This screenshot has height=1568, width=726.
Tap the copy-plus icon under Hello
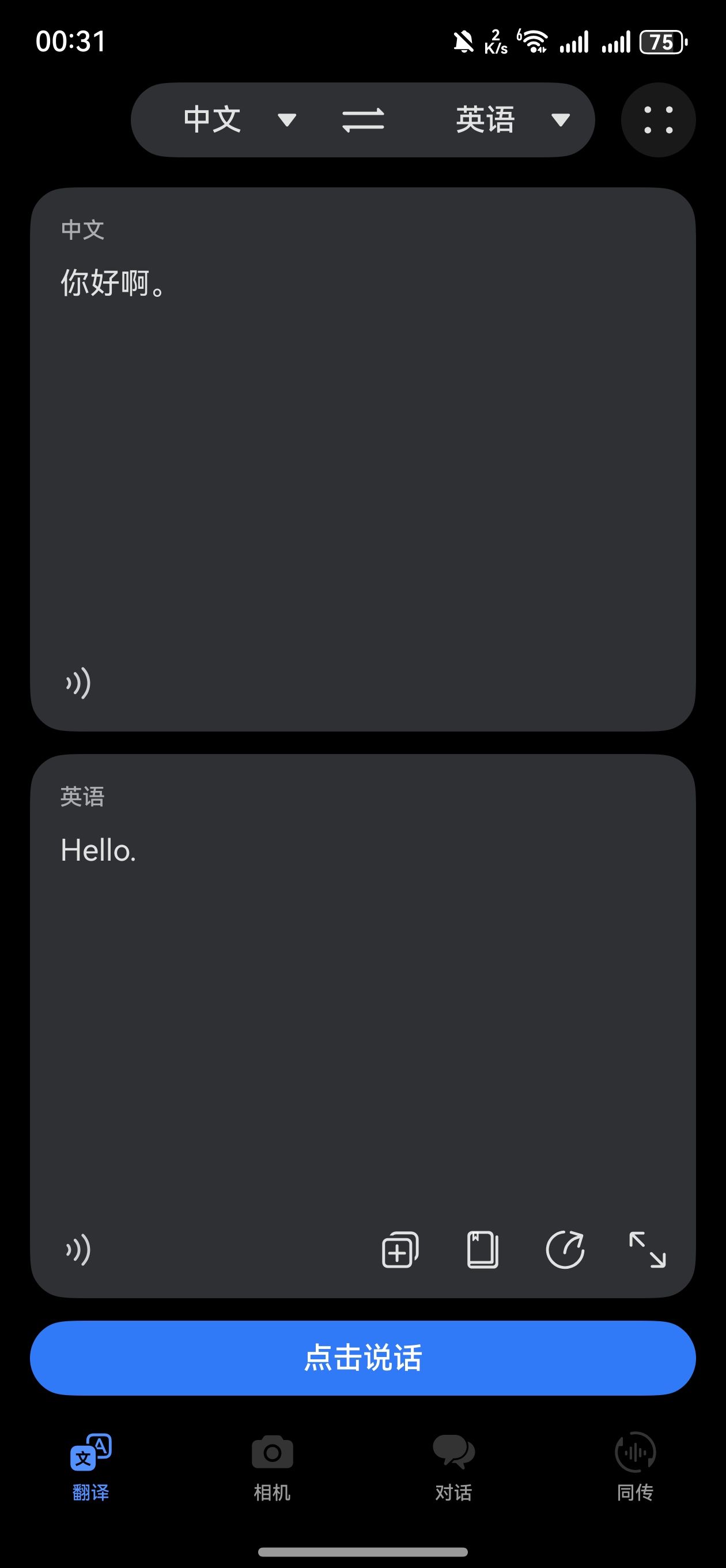point(400,1250)
